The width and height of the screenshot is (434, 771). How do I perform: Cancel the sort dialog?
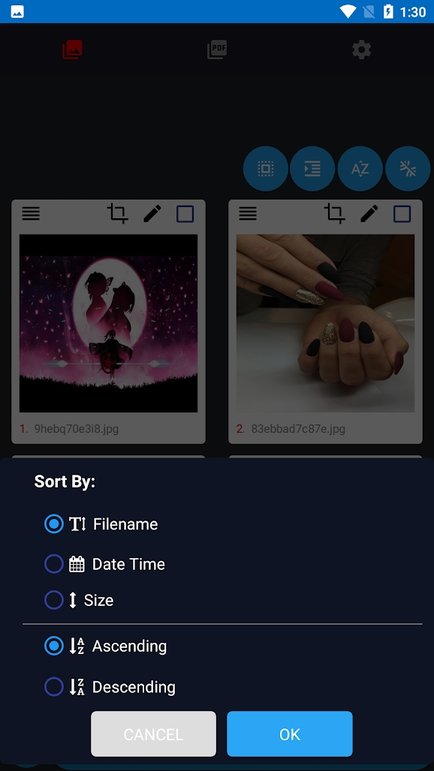(153, 734)
